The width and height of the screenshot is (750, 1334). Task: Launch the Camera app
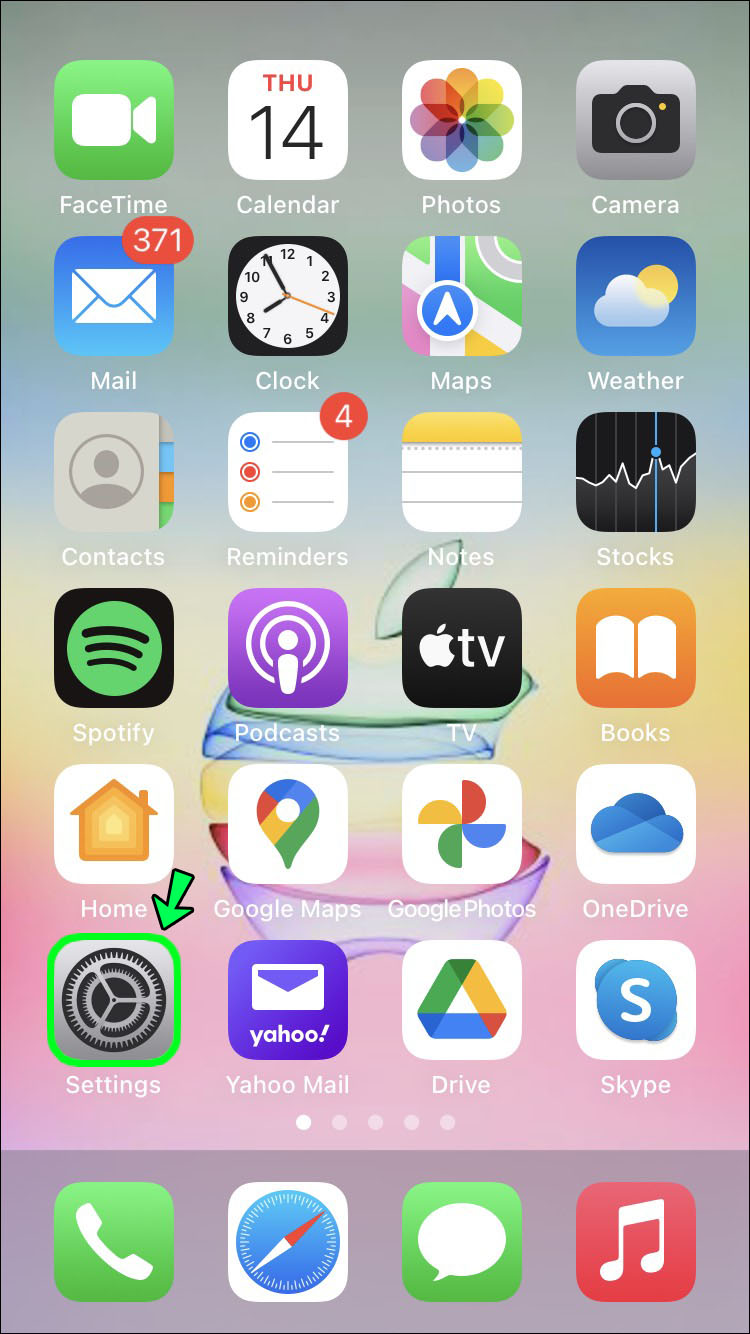[x=635, y=120]
